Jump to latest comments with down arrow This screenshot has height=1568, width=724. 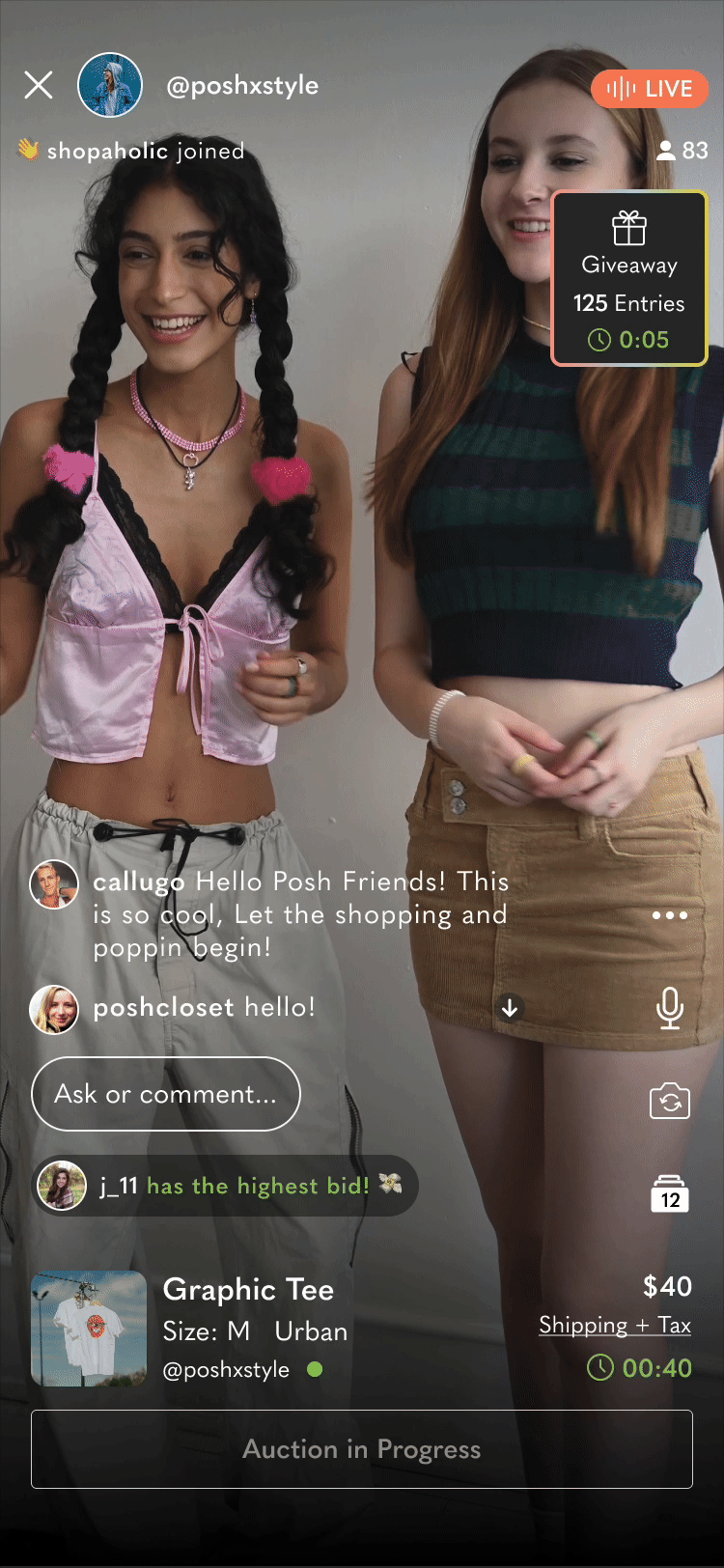tap(510, 1008)
